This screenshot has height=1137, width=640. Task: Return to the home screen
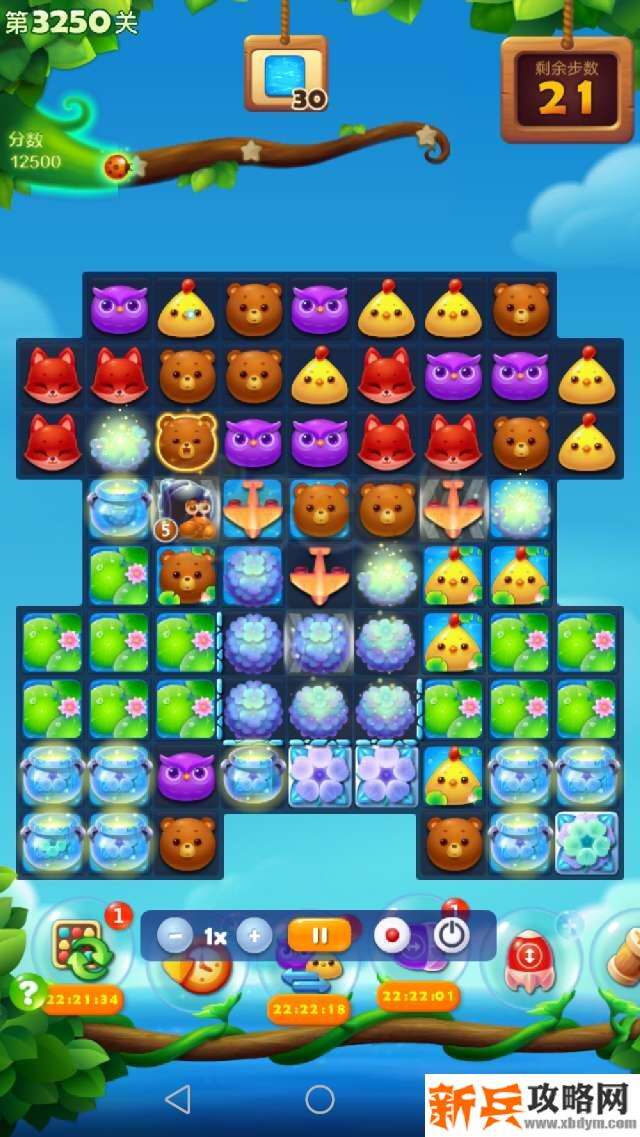point(320,1100)
